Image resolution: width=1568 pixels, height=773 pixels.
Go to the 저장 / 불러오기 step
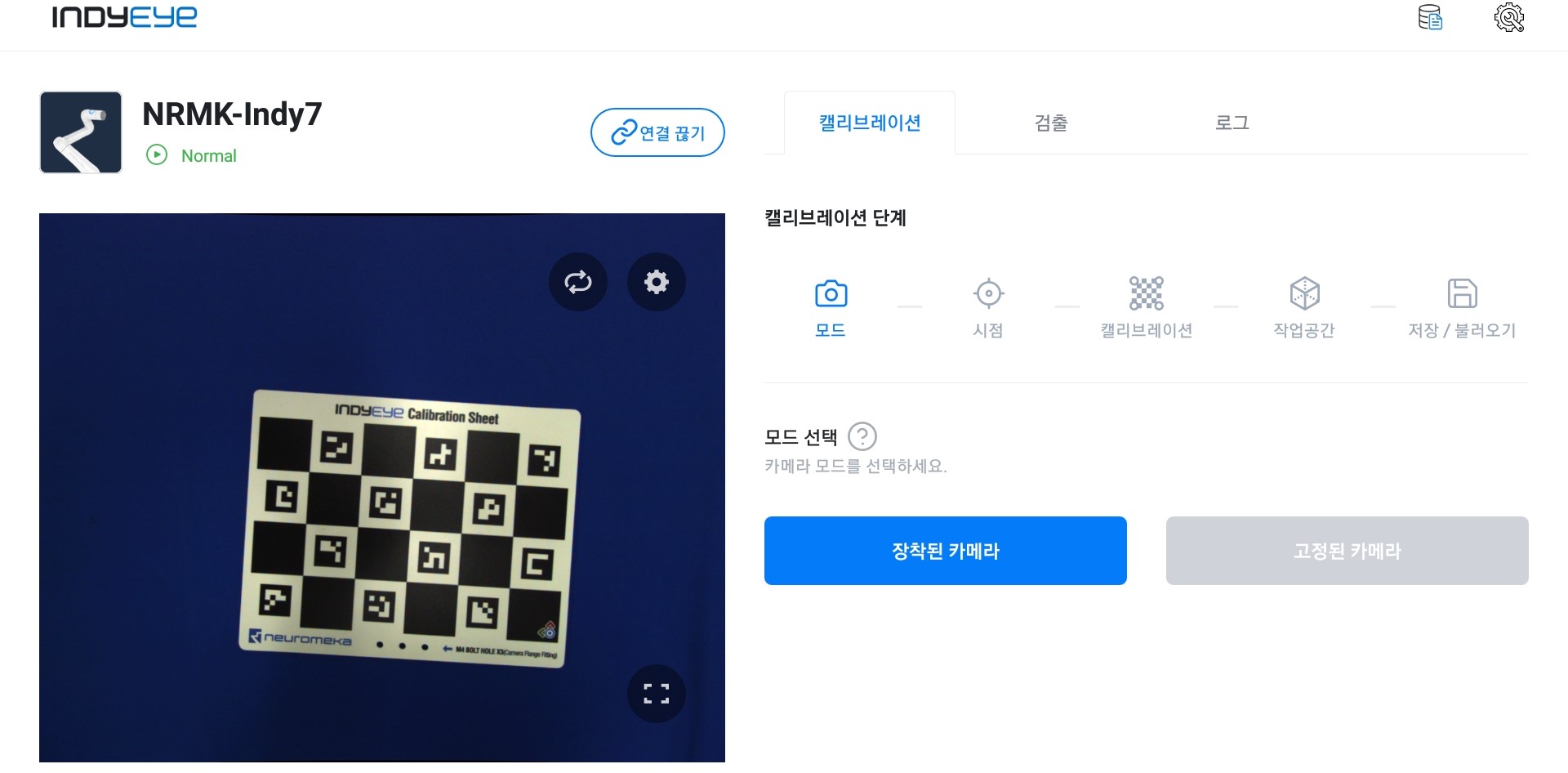click(1462, 306)
